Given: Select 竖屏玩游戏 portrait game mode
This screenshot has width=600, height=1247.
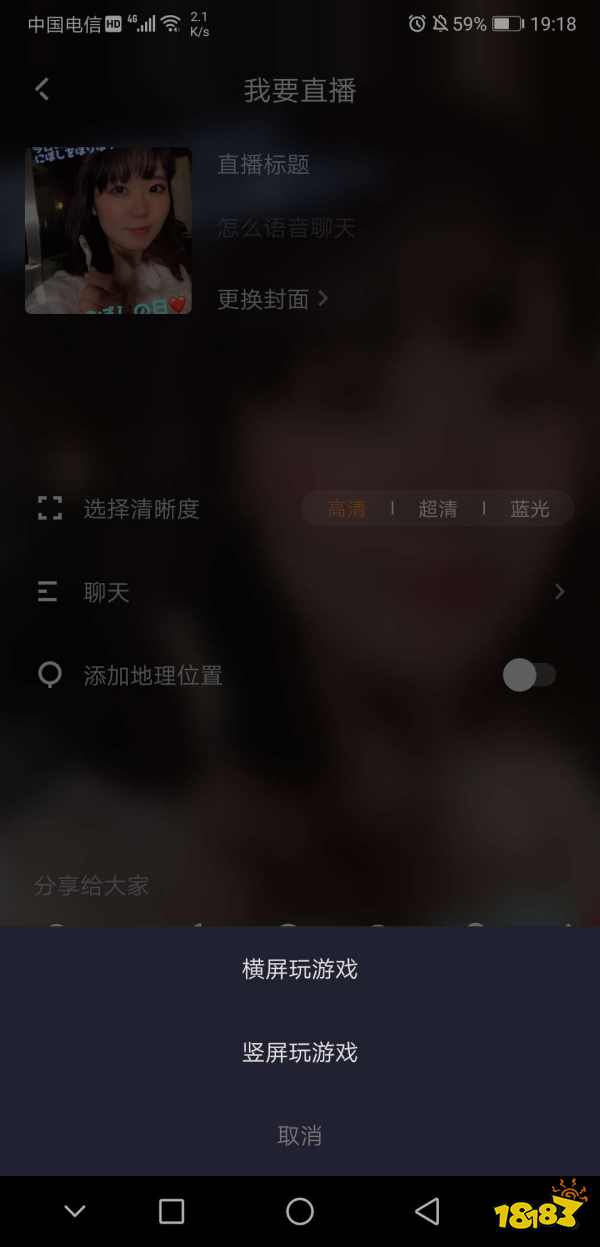Looking at the screenshot, I should pos(300,1052).
